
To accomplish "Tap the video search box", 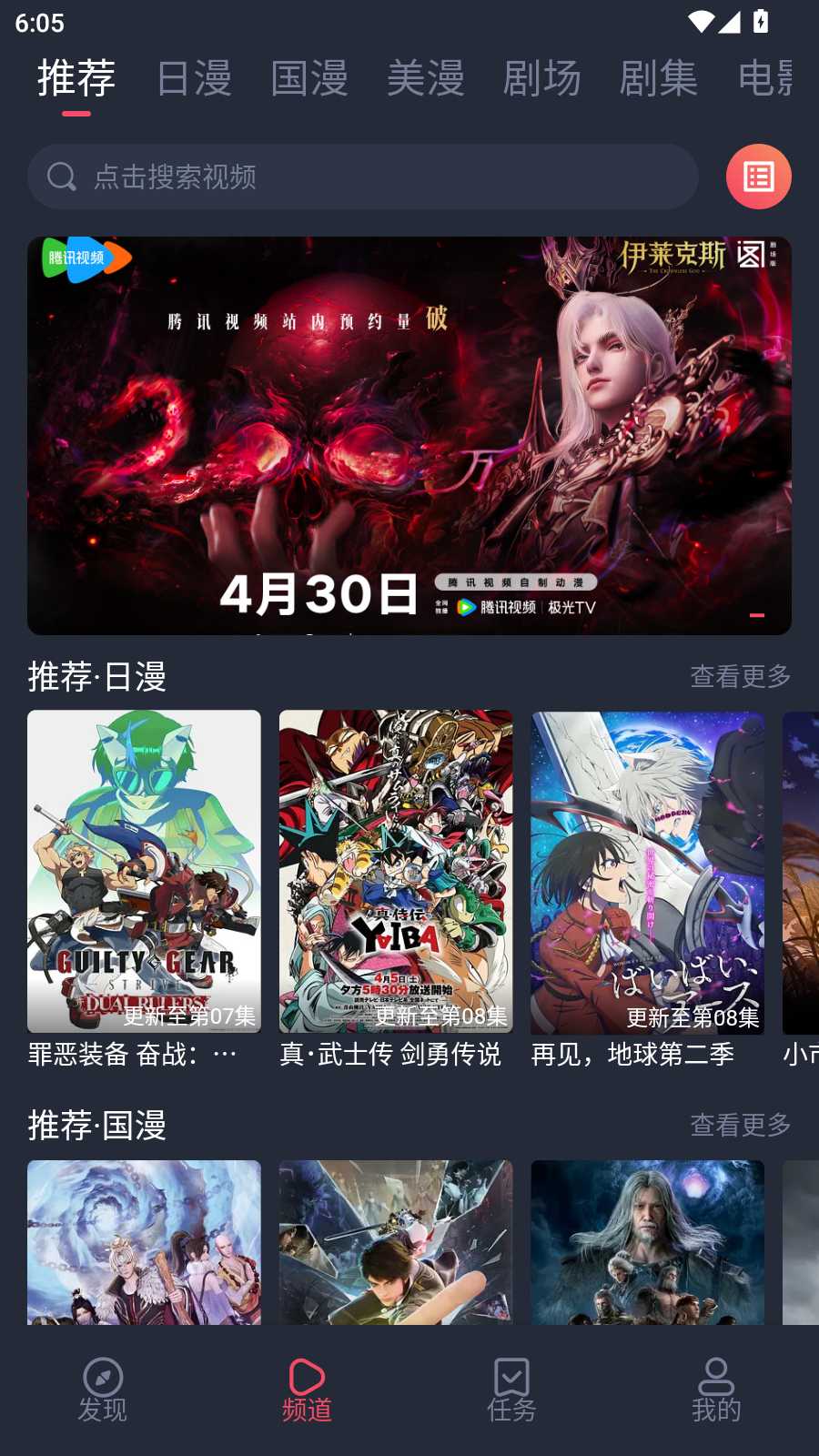I will tap(364, 177).
